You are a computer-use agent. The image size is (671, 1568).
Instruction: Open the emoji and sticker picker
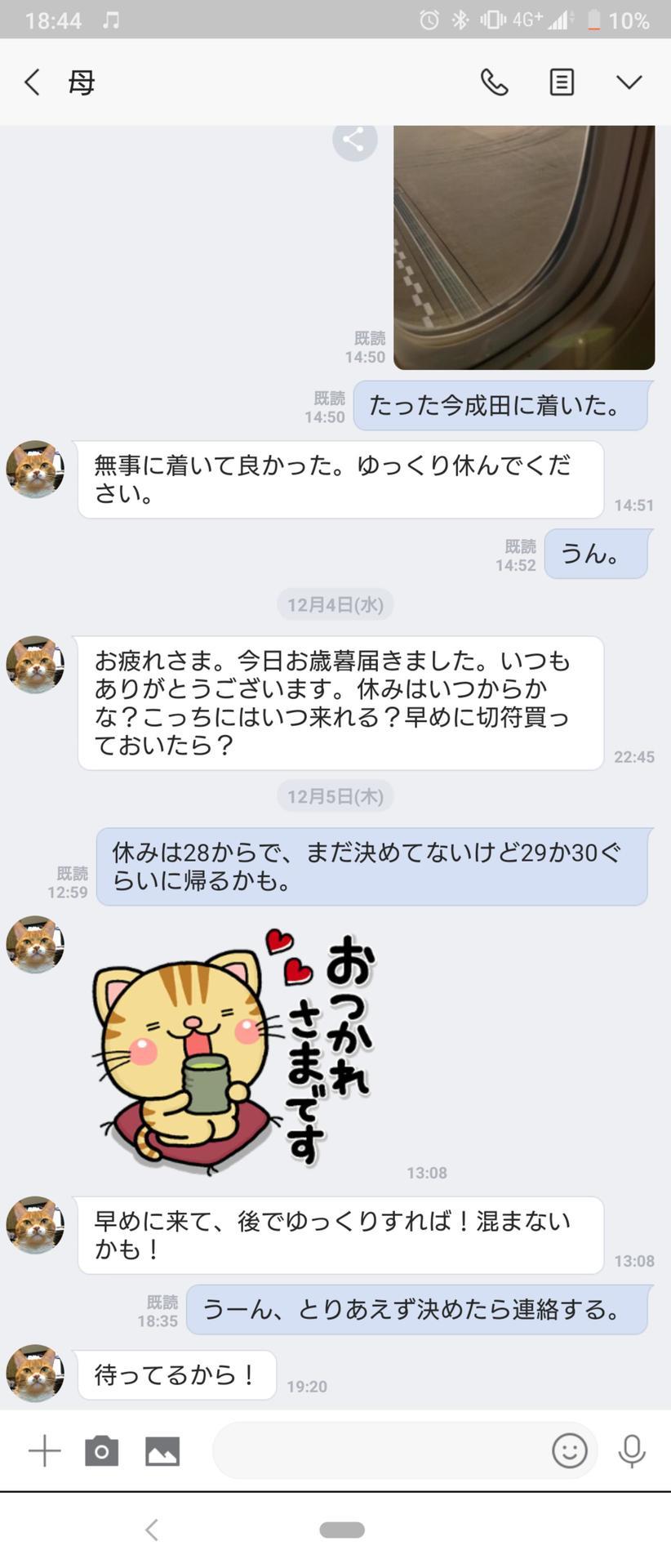[x=569, y=1451]
